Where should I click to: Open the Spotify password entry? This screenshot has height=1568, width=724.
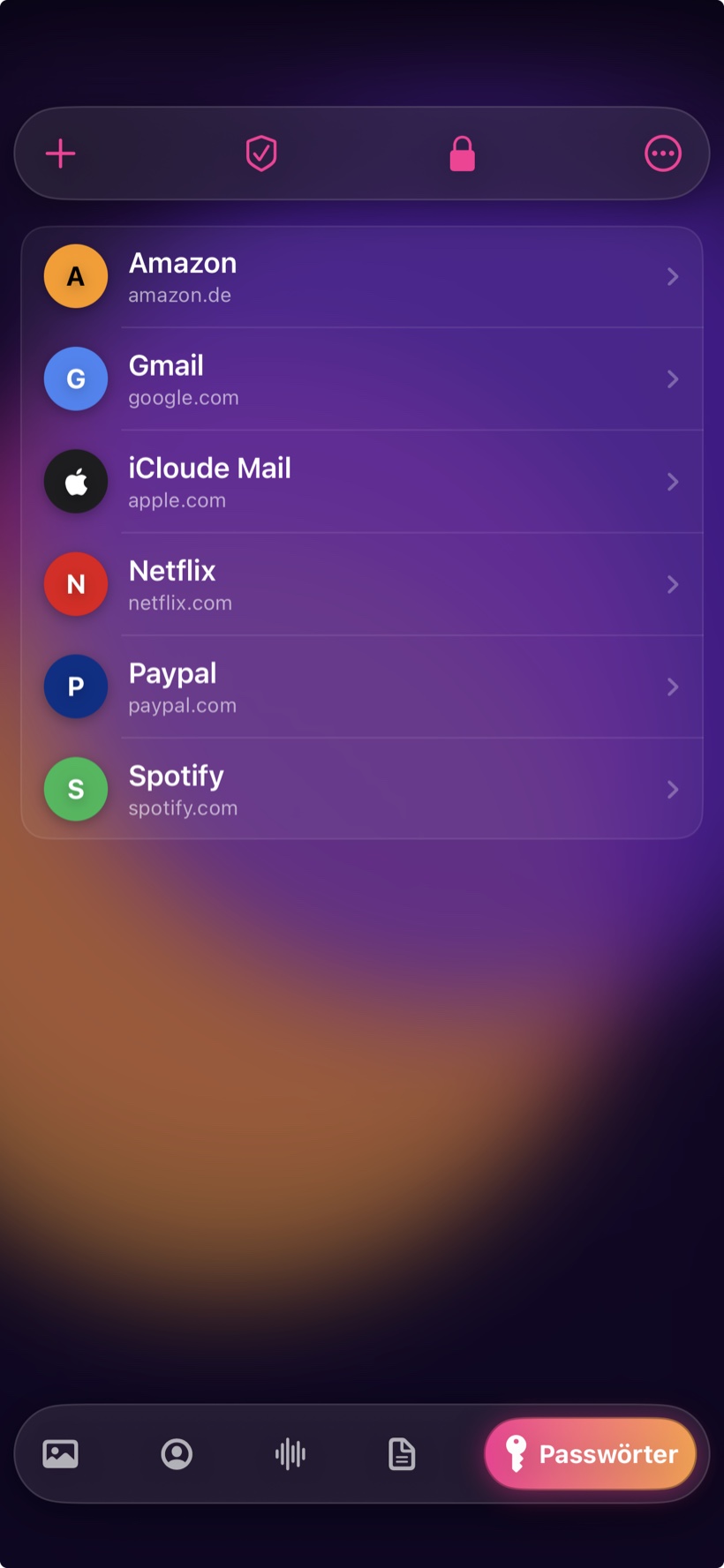[362, 789]
